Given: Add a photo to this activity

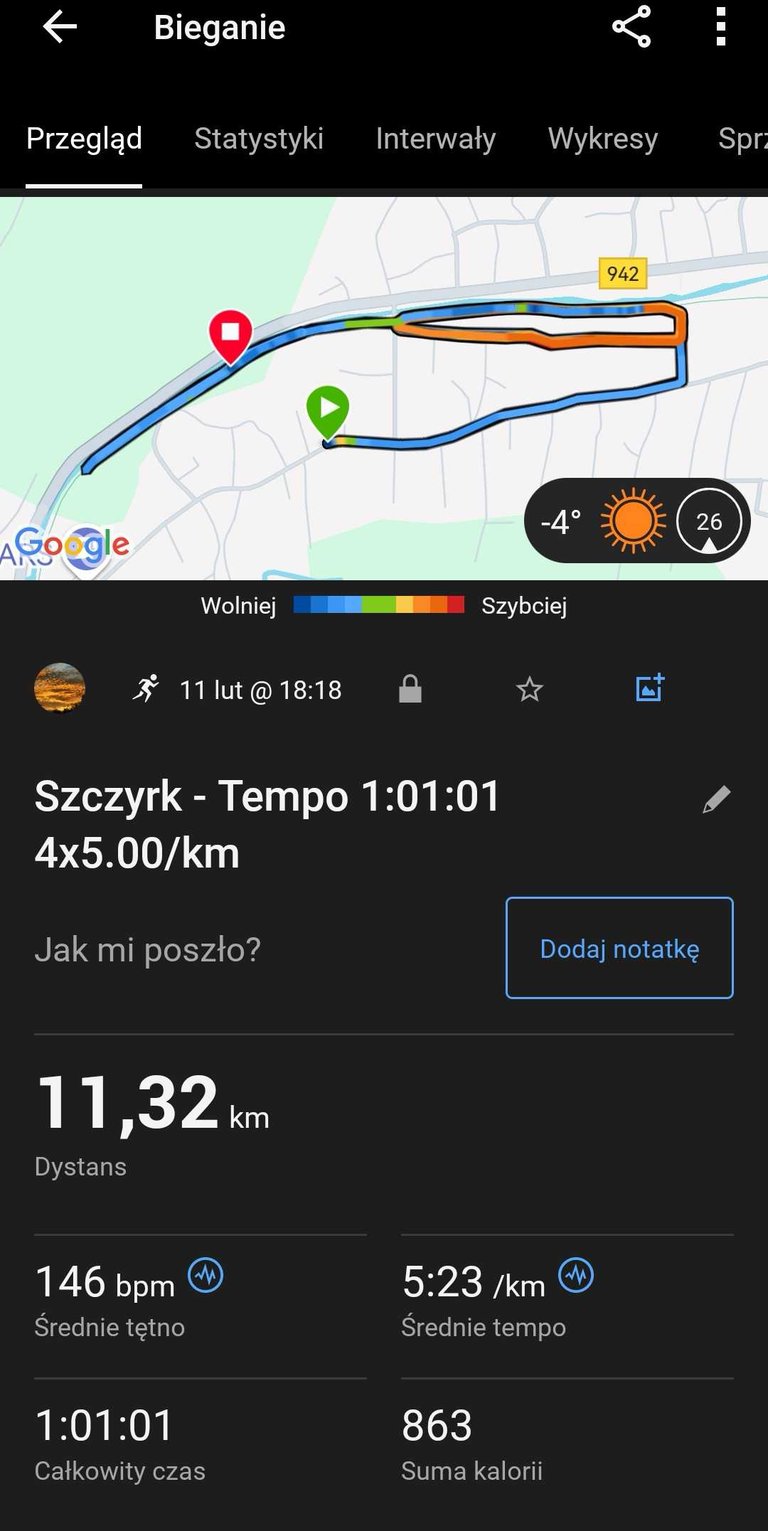Looking at the screenshot, I should click(x=649, y=688).
